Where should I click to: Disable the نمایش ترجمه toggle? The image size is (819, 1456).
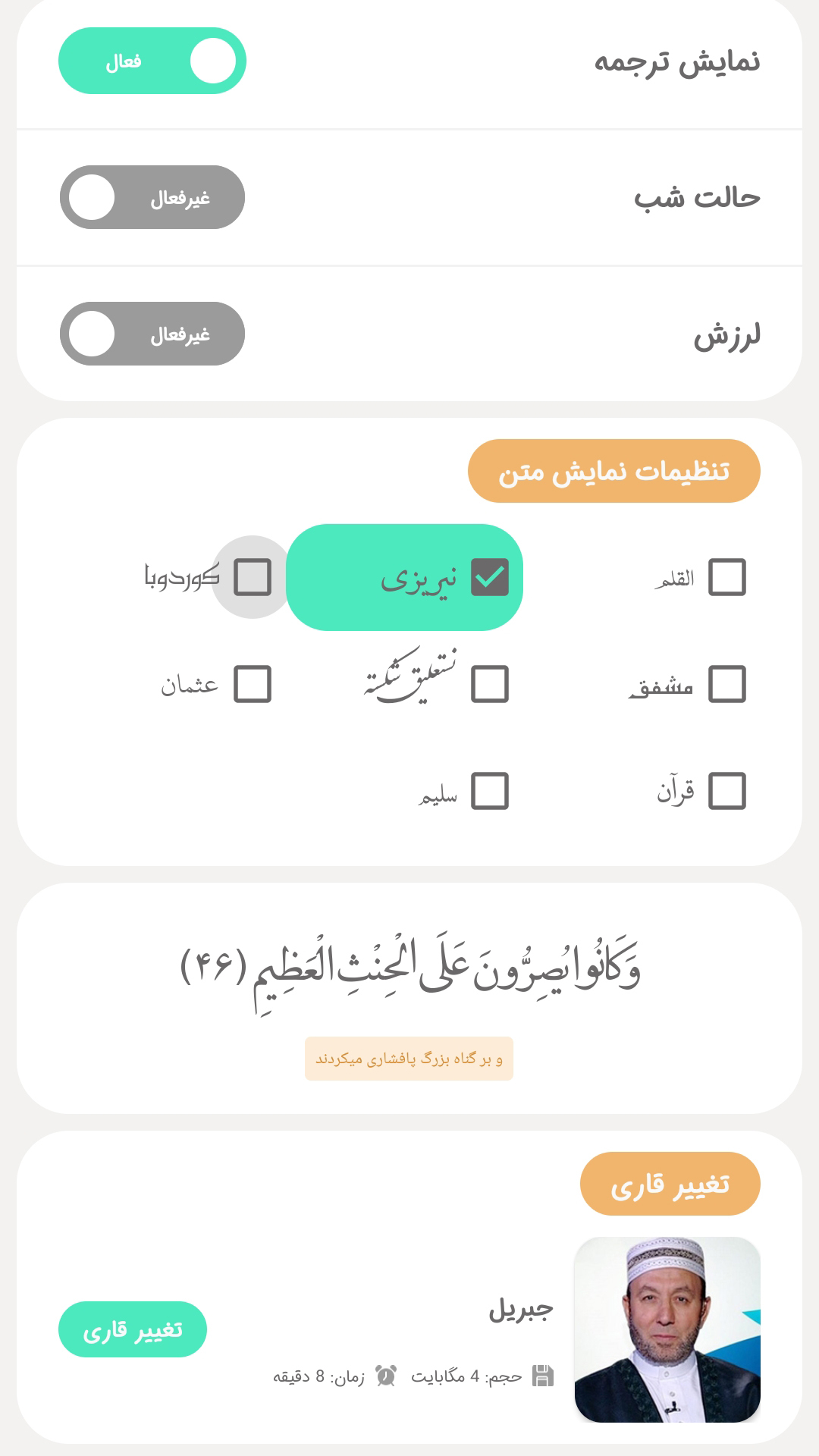click(x=152, y=61)
